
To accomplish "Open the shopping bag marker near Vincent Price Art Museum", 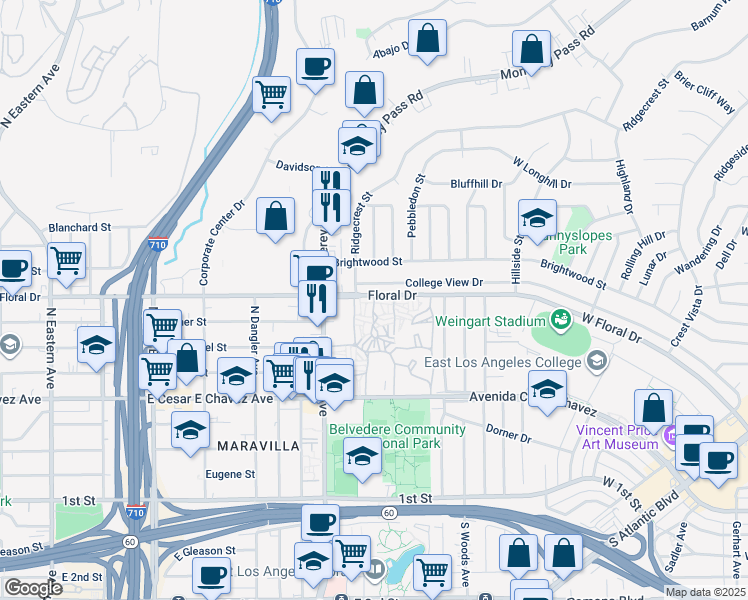I will tap(653, 409).
